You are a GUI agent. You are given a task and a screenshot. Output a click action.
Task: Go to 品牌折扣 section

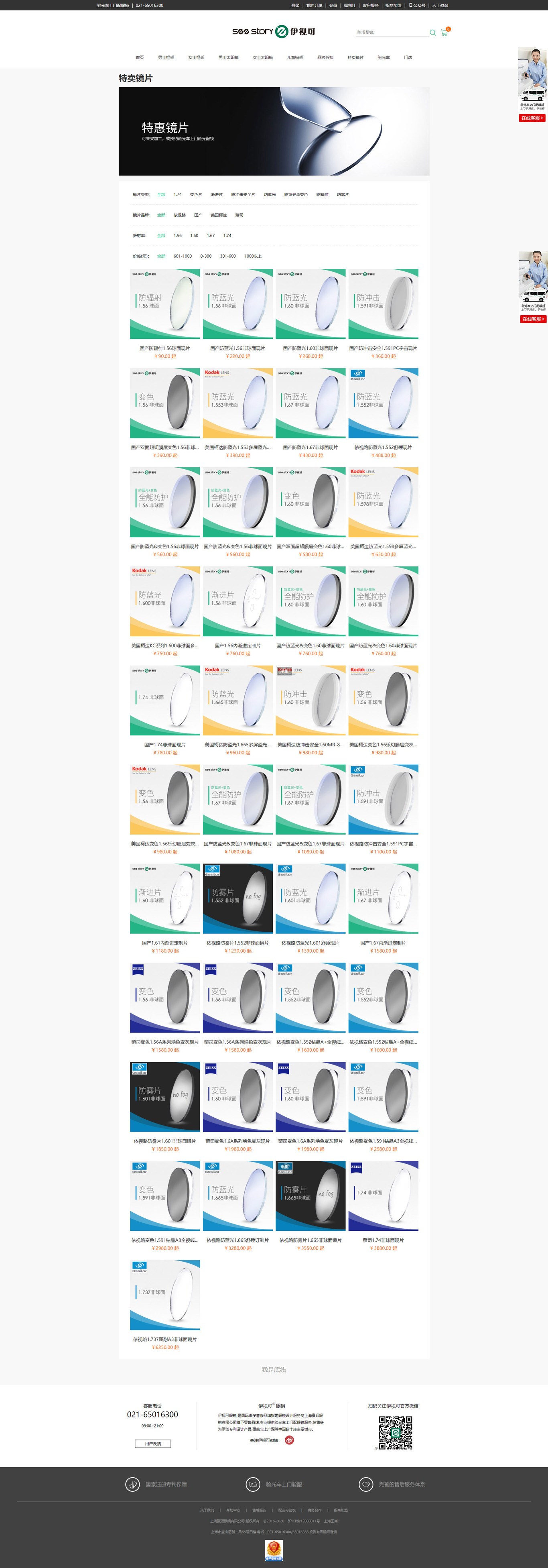[x=325, y=57]
